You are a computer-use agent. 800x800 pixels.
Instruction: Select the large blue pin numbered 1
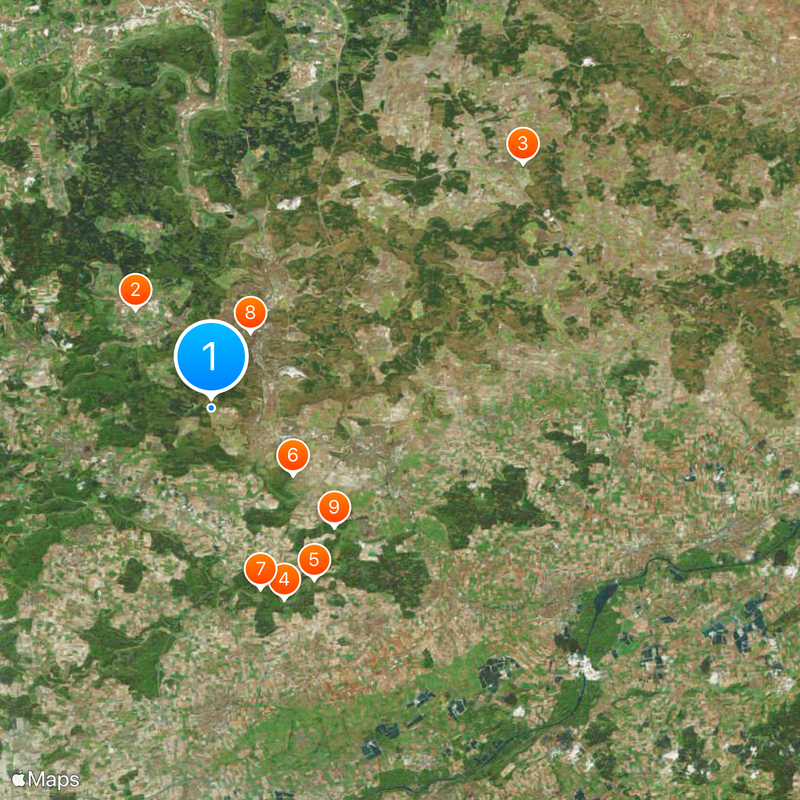click(211, 357)
